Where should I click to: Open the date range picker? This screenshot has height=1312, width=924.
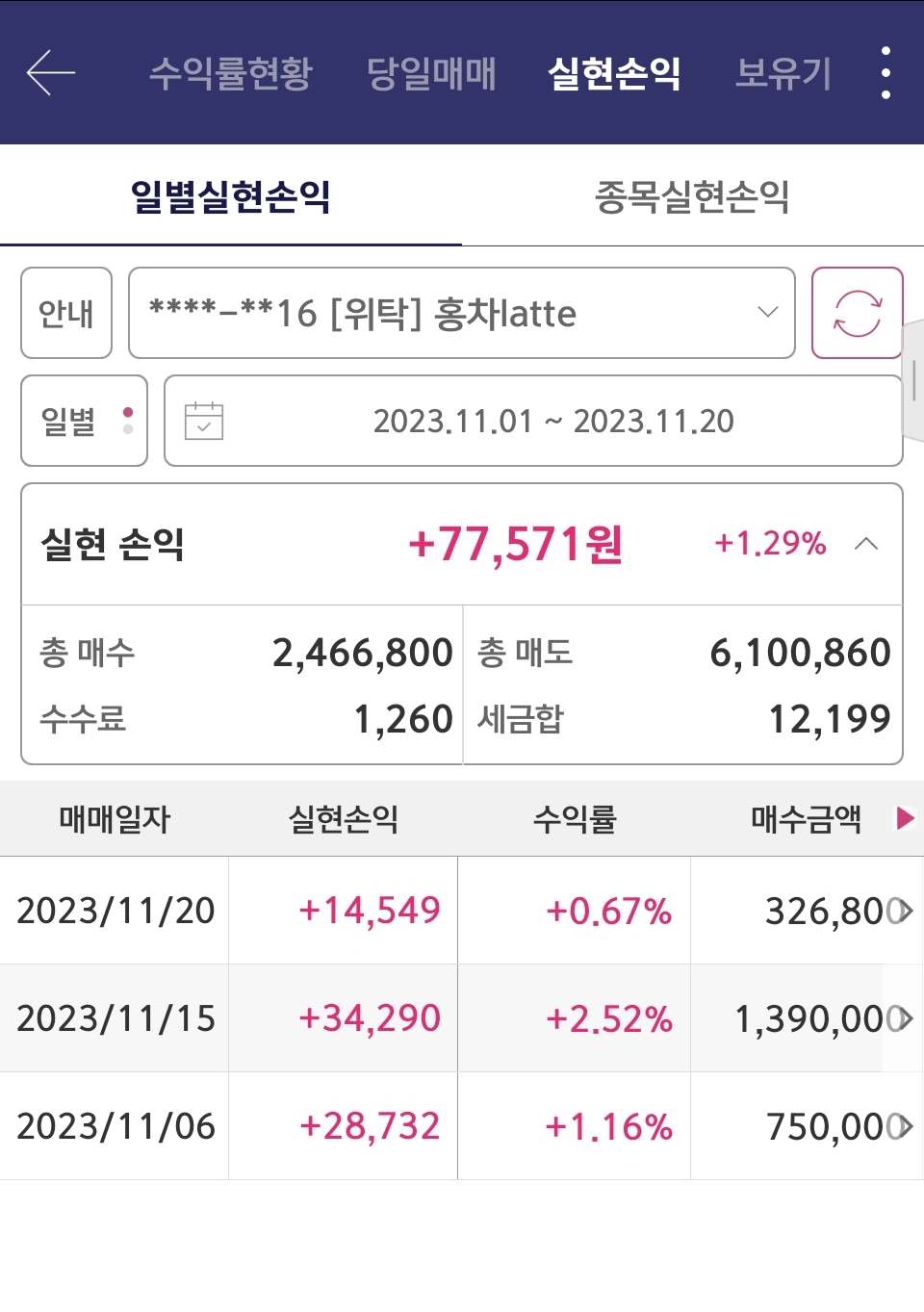point(533,421)
